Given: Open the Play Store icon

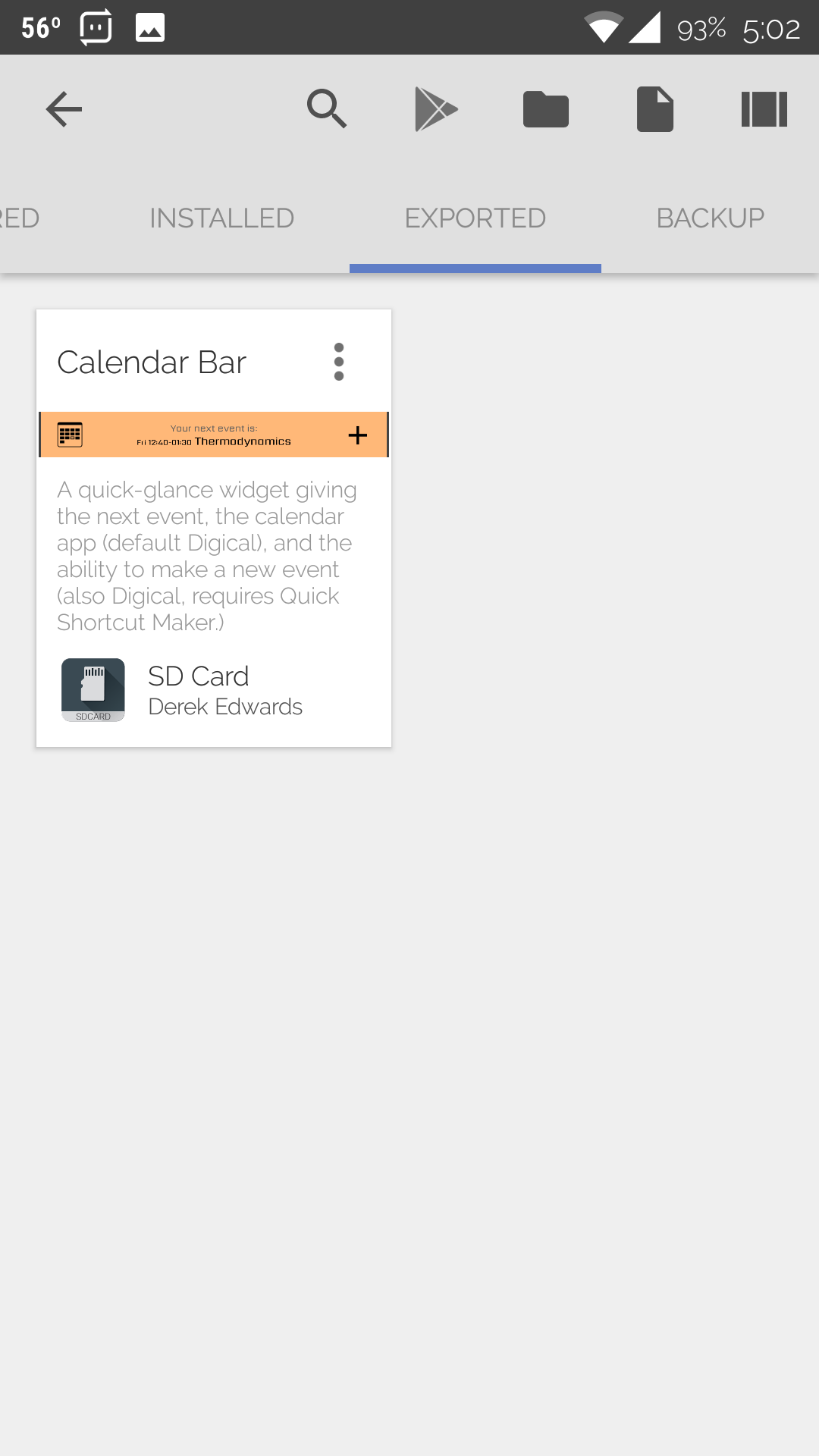Looking at the screenshot, I should (x=436, y=109).
